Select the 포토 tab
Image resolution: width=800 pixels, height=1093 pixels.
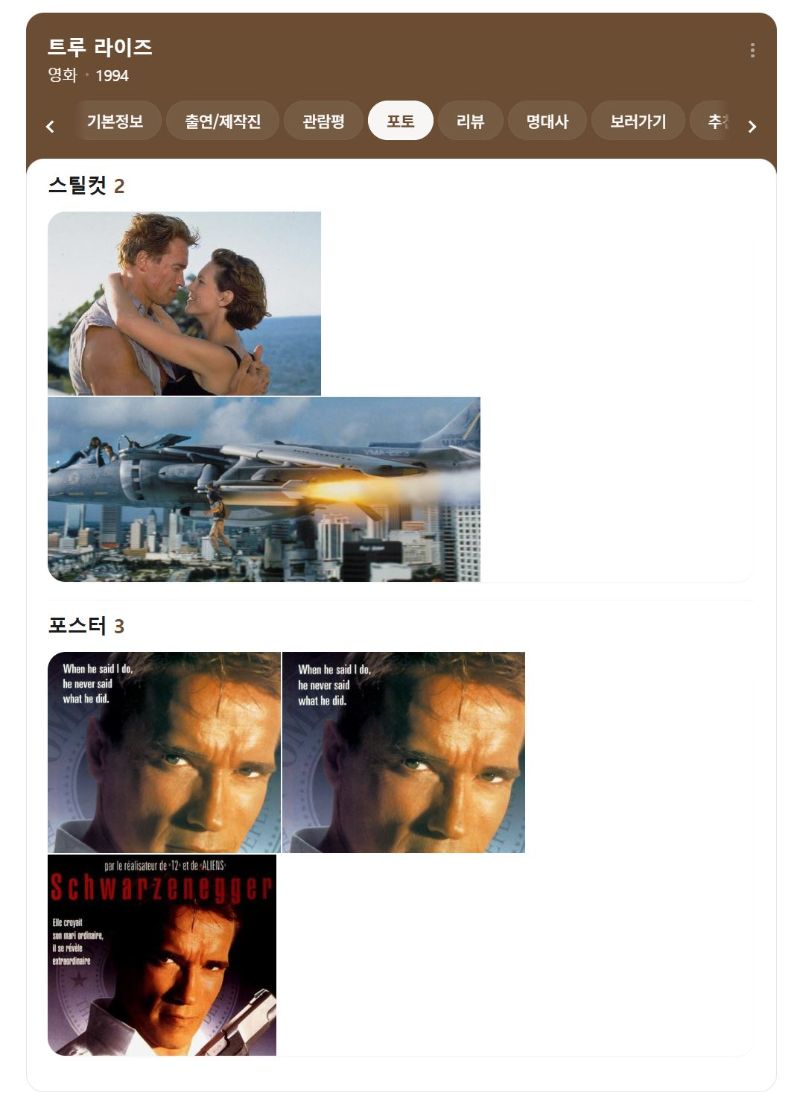[x=400, y=121]
